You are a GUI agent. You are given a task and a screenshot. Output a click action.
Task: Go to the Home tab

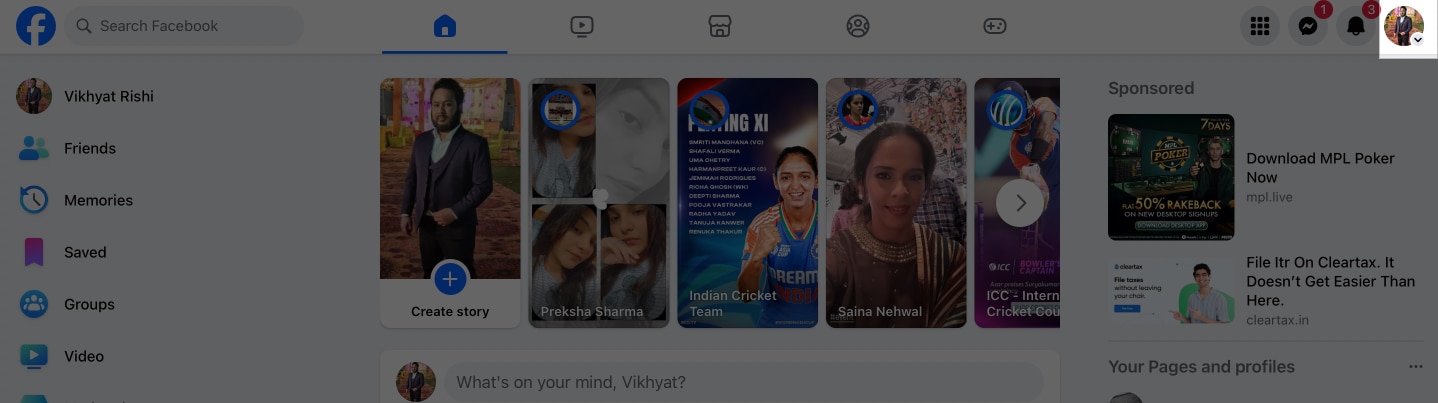click(445, 27)
